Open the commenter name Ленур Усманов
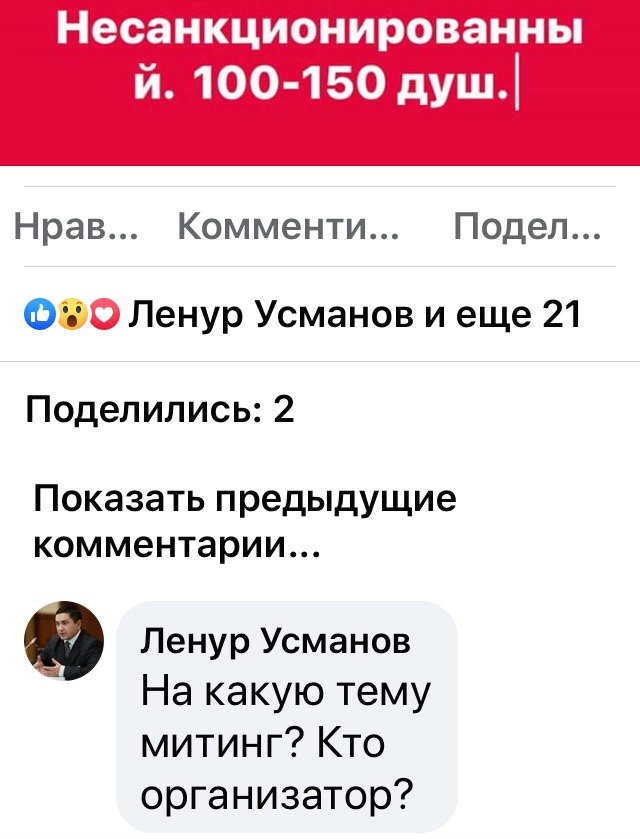This screenshot has height=839, width=640. click(x=276, y=641)
